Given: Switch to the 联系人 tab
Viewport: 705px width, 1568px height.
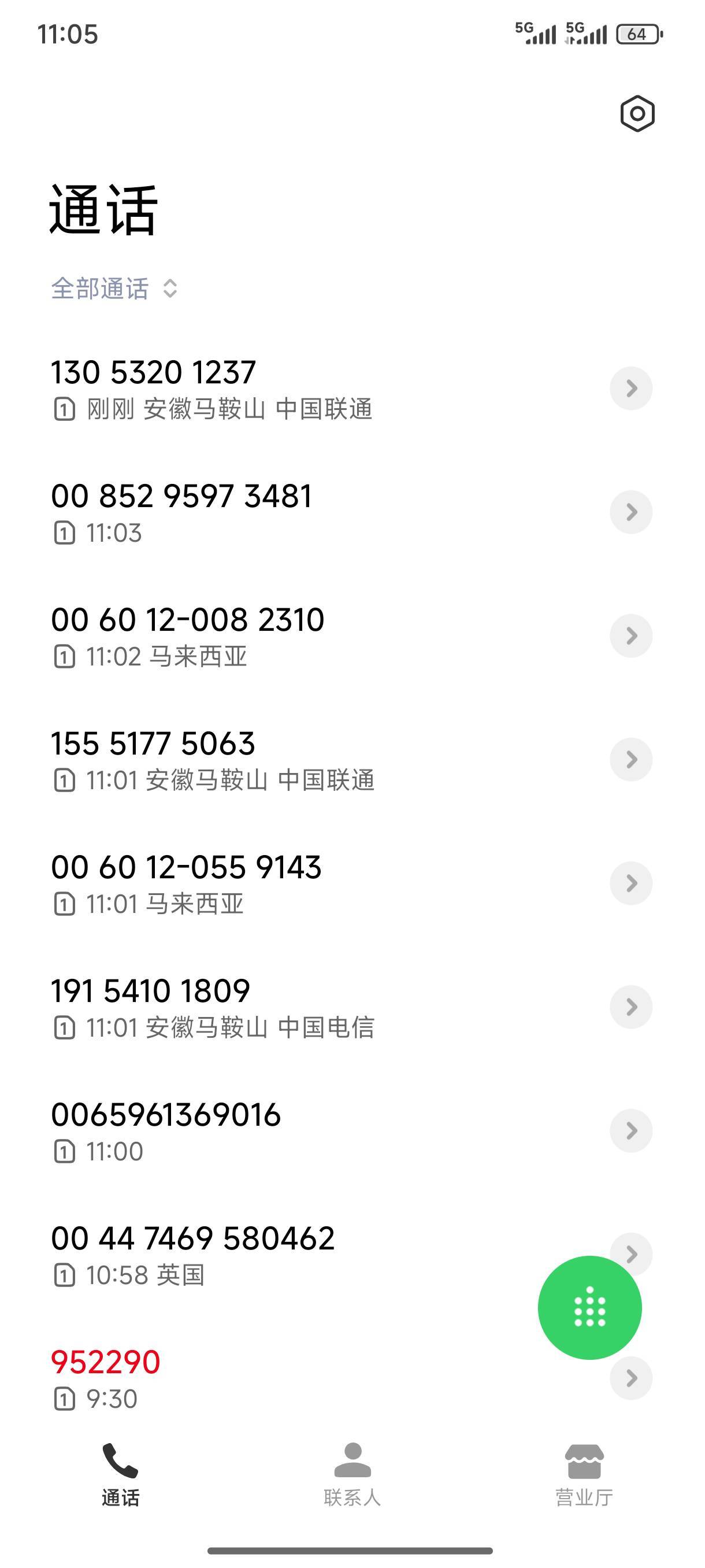Looking at the screenshot, I should 352,1474.
